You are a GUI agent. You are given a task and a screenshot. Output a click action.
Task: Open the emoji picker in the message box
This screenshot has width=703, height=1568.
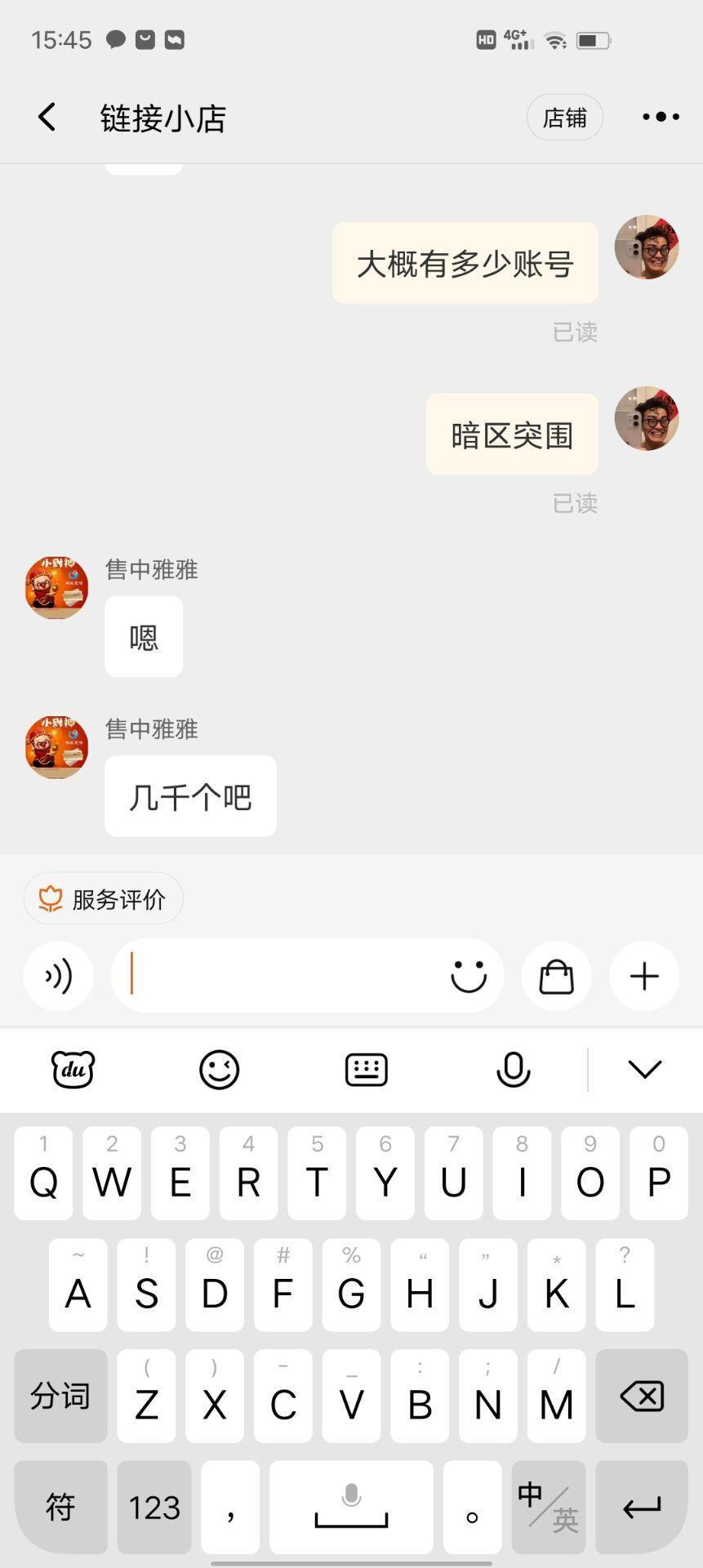[469, 976]
